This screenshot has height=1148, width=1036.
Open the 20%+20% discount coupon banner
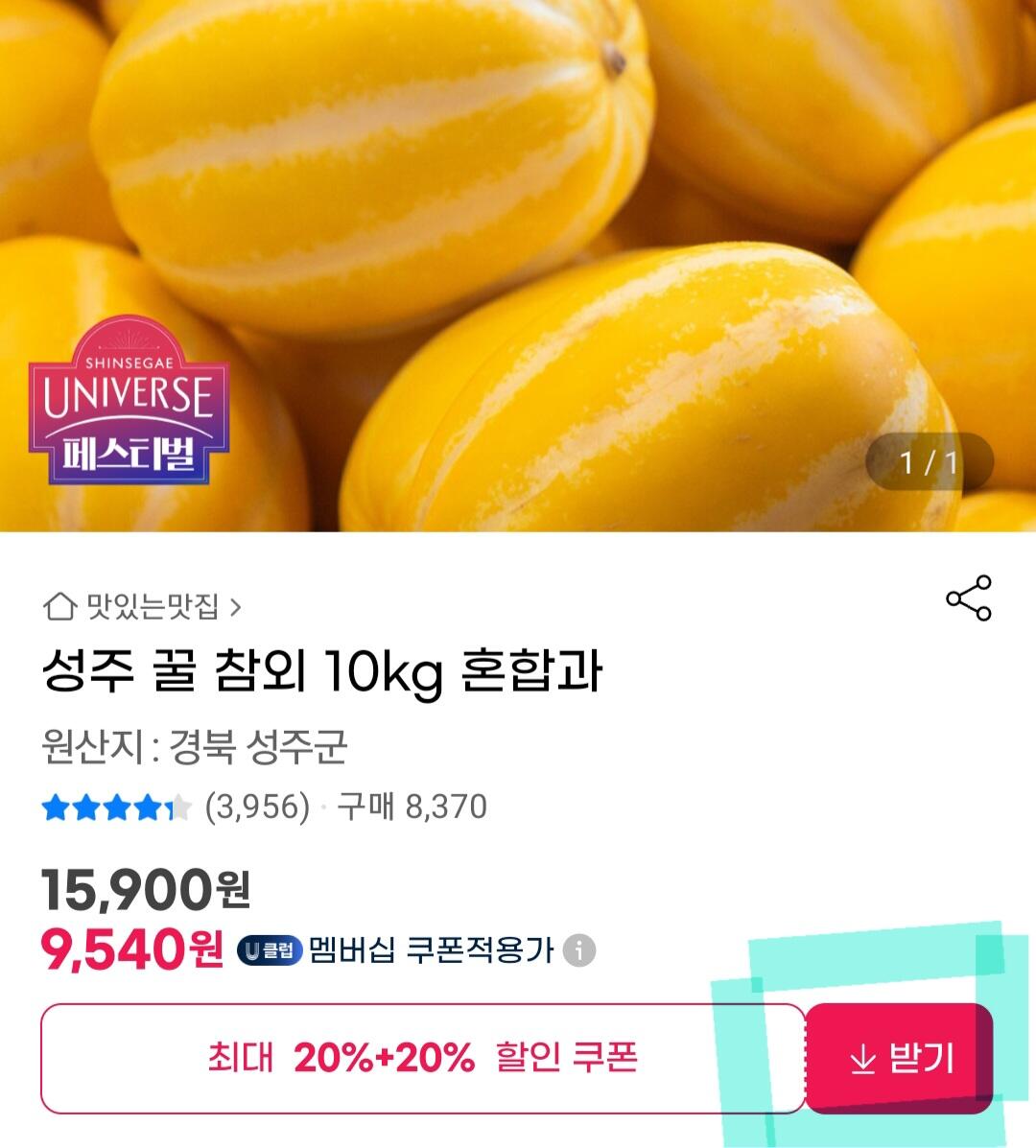(422, 1059)
